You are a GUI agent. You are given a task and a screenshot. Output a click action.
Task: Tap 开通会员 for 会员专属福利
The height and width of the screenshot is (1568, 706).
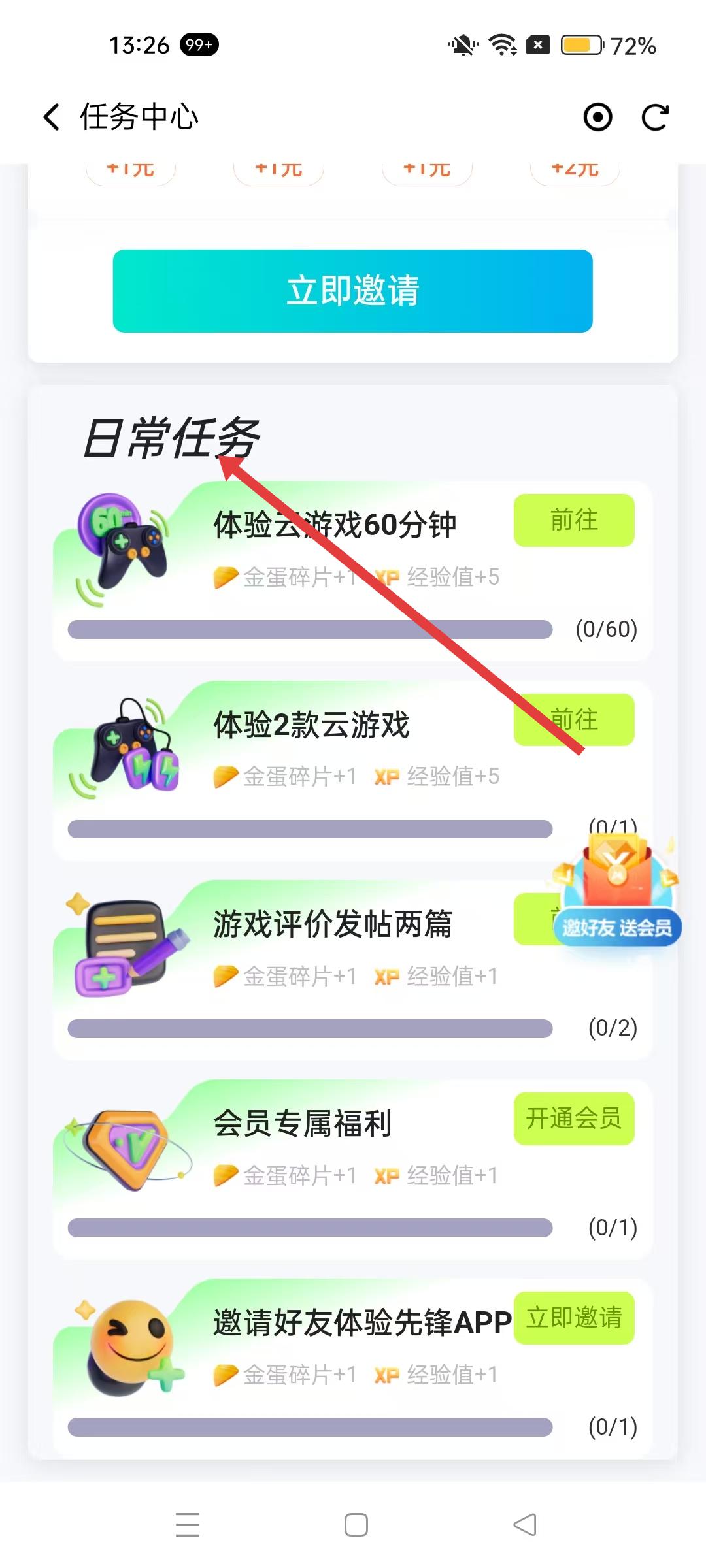pyautogui.click(x=574, y=1119)
